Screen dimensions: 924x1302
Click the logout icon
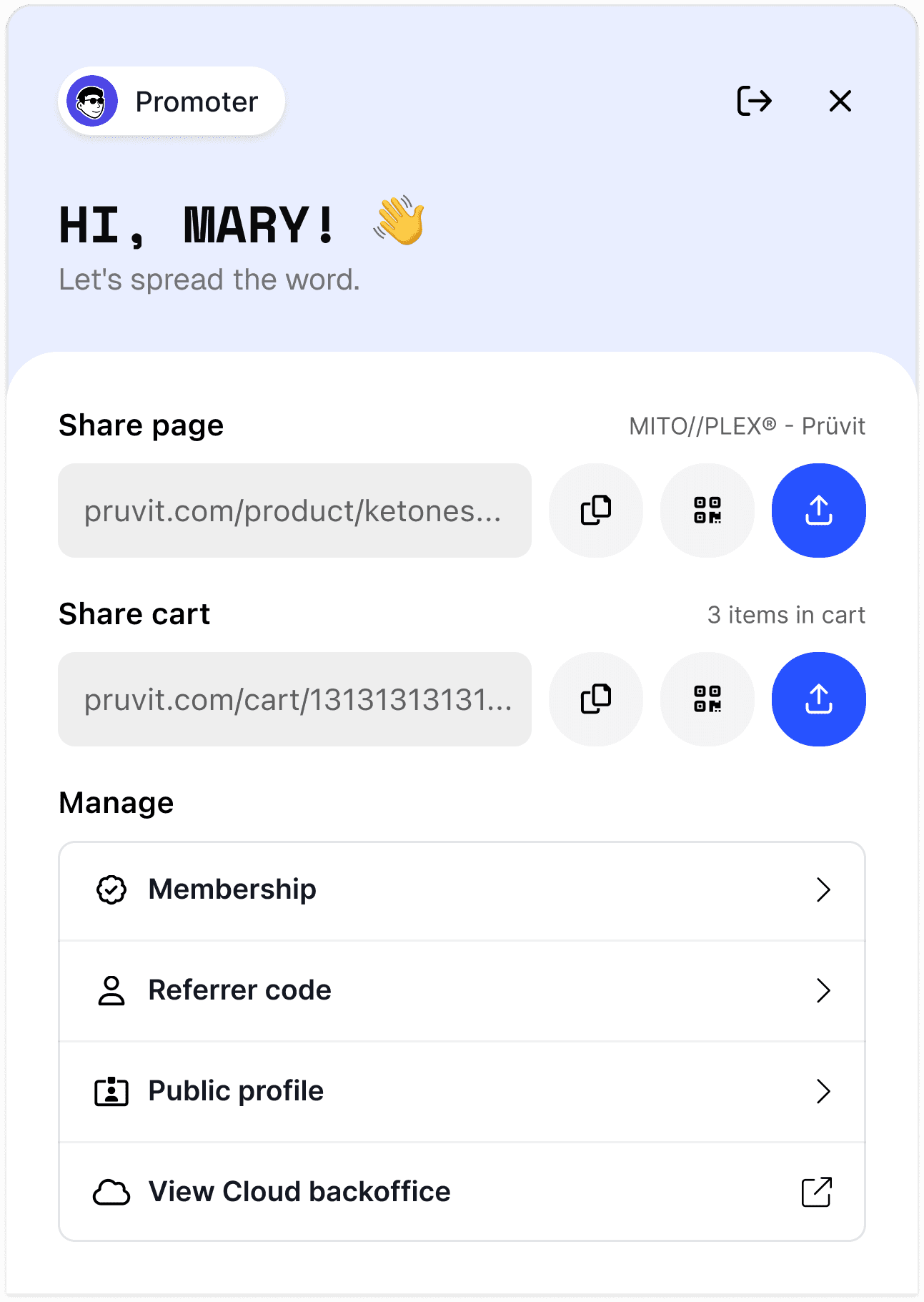(753, 102)
